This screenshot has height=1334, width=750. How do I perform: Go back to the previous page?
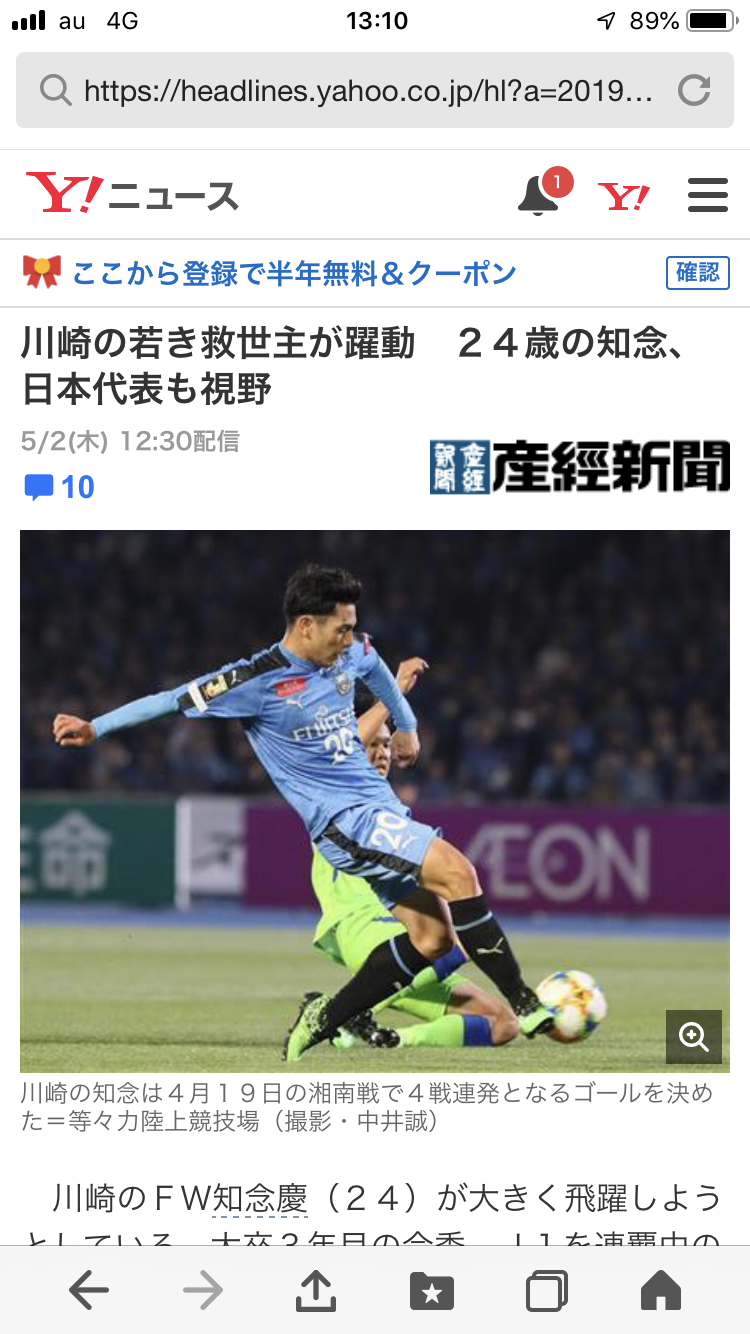pos(89,1290)
